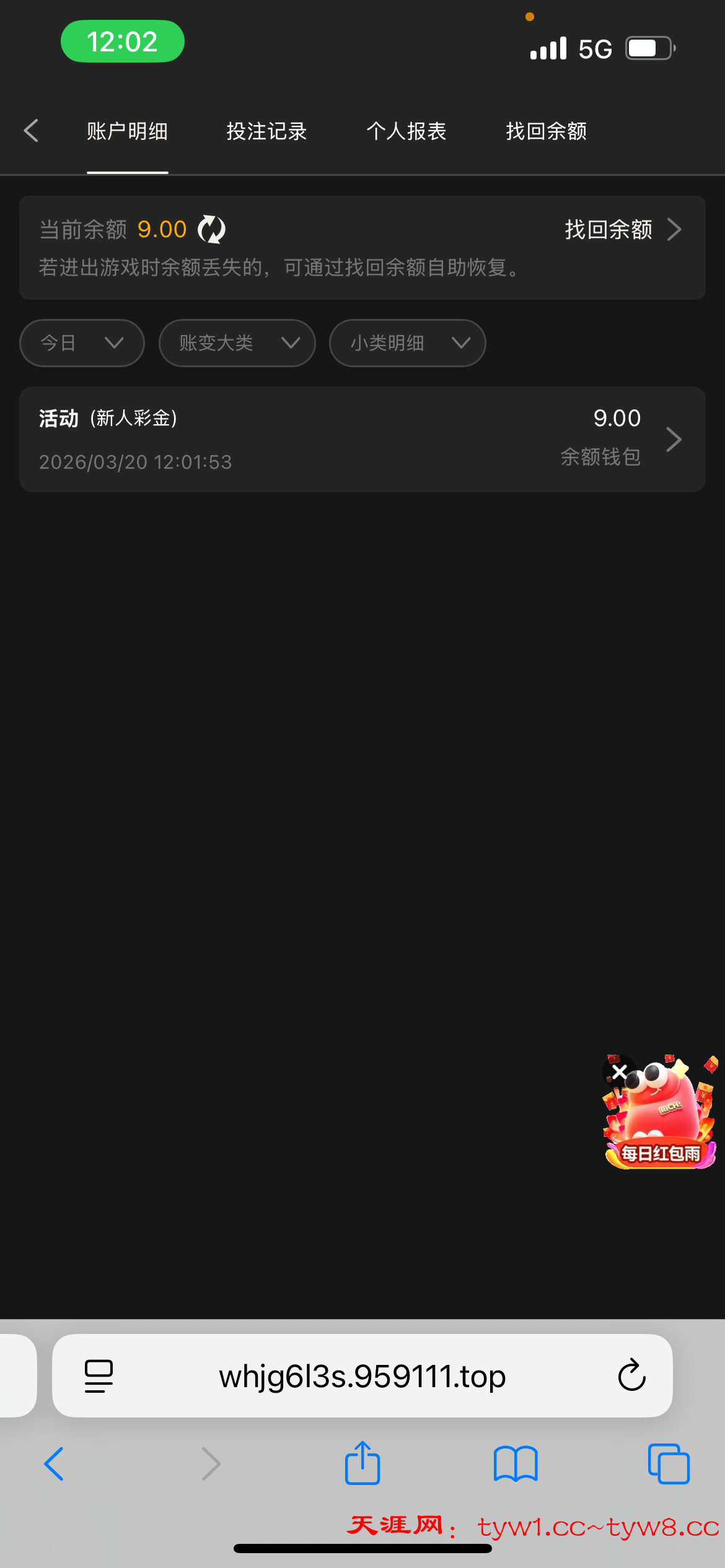Dismiss the 每日红包雨 floating widget
This screenshot has width=725, height=1568.
click(618, 1071)
